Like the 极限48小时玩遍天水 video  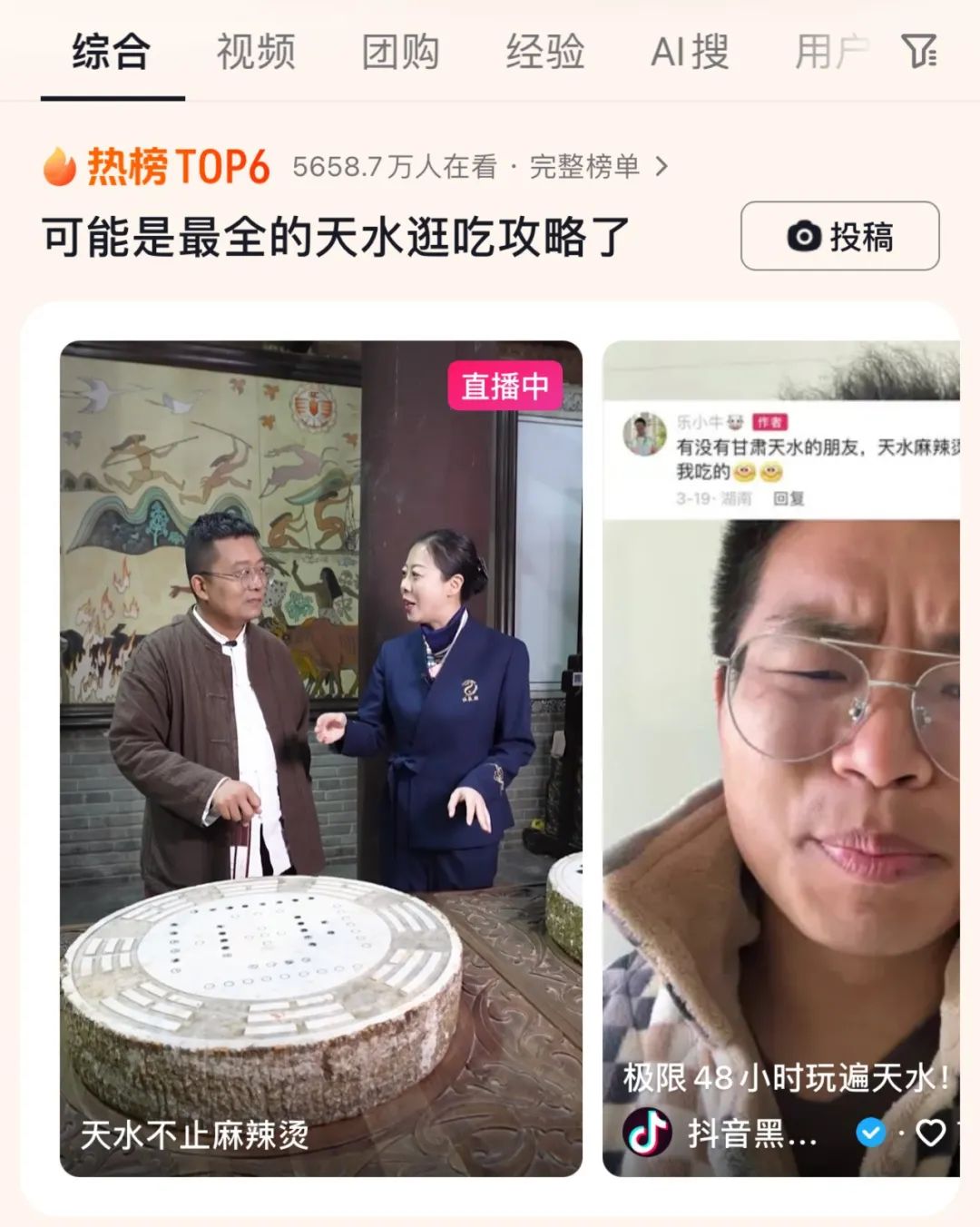click(x=930, y=1132)
